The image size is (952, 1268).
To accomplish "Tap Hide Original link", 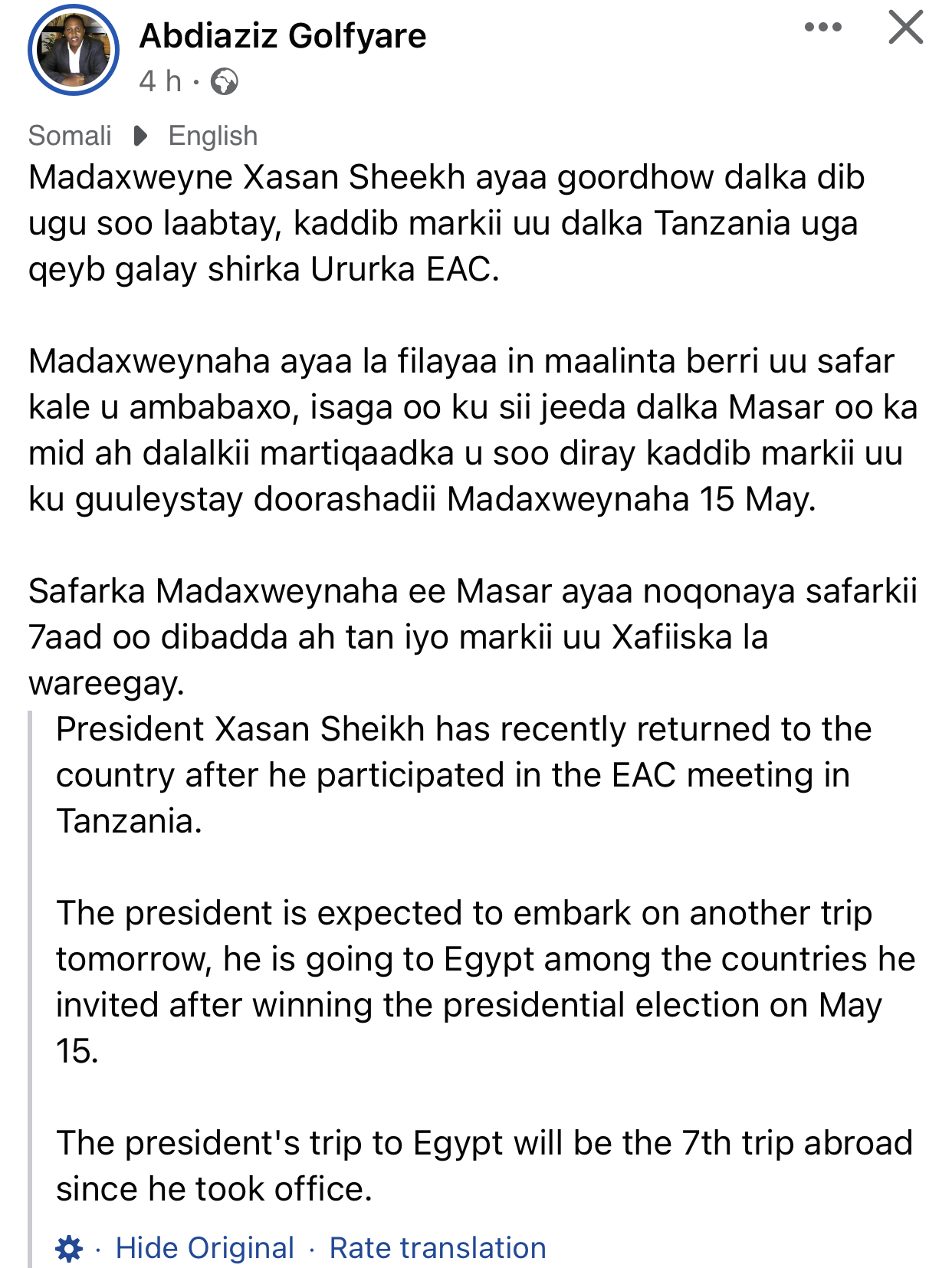I will coord(205,1247).
